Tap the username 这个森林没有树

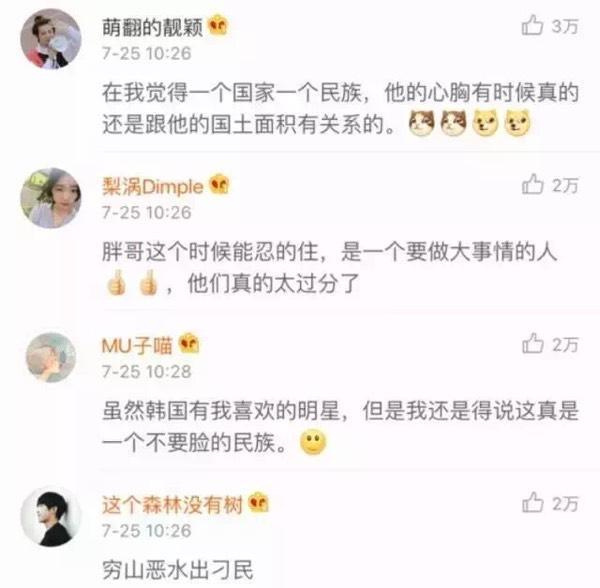pos(174,504)
